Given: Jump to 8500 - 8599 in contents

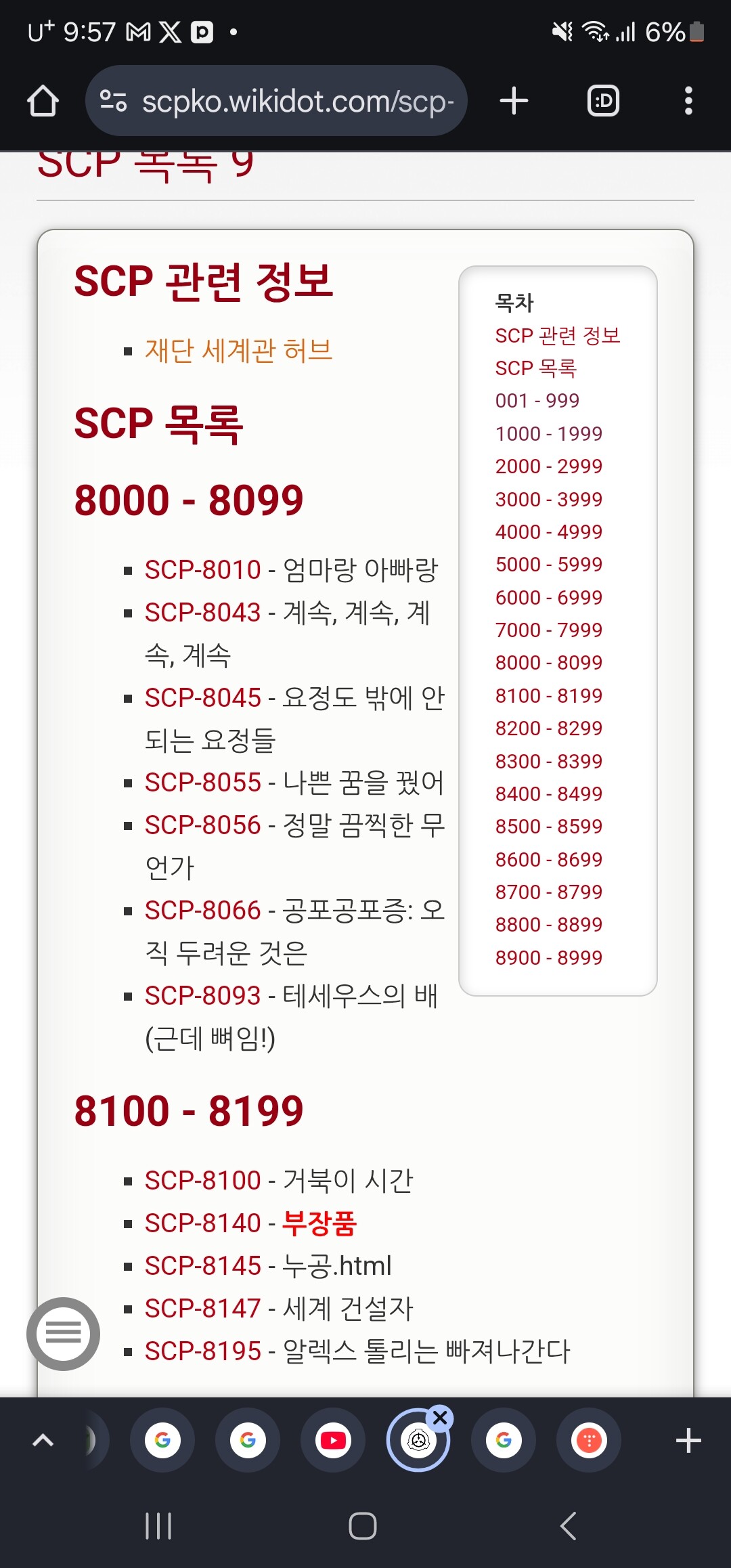Looking at the screenshot, I should [548, 826].
